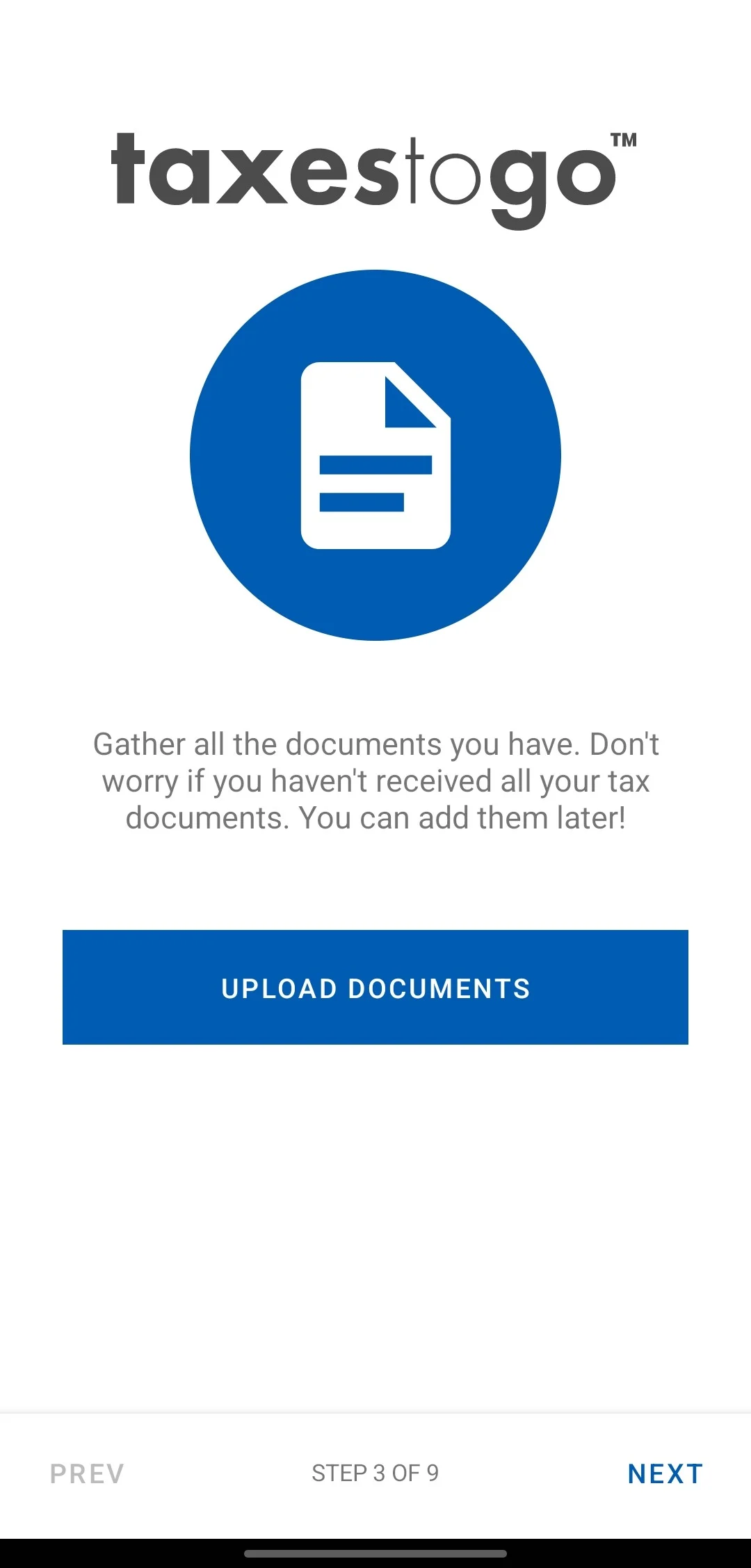
Task: Return to the previous step with Prev
Action: pyautogui.click(x=87, y=1473)
